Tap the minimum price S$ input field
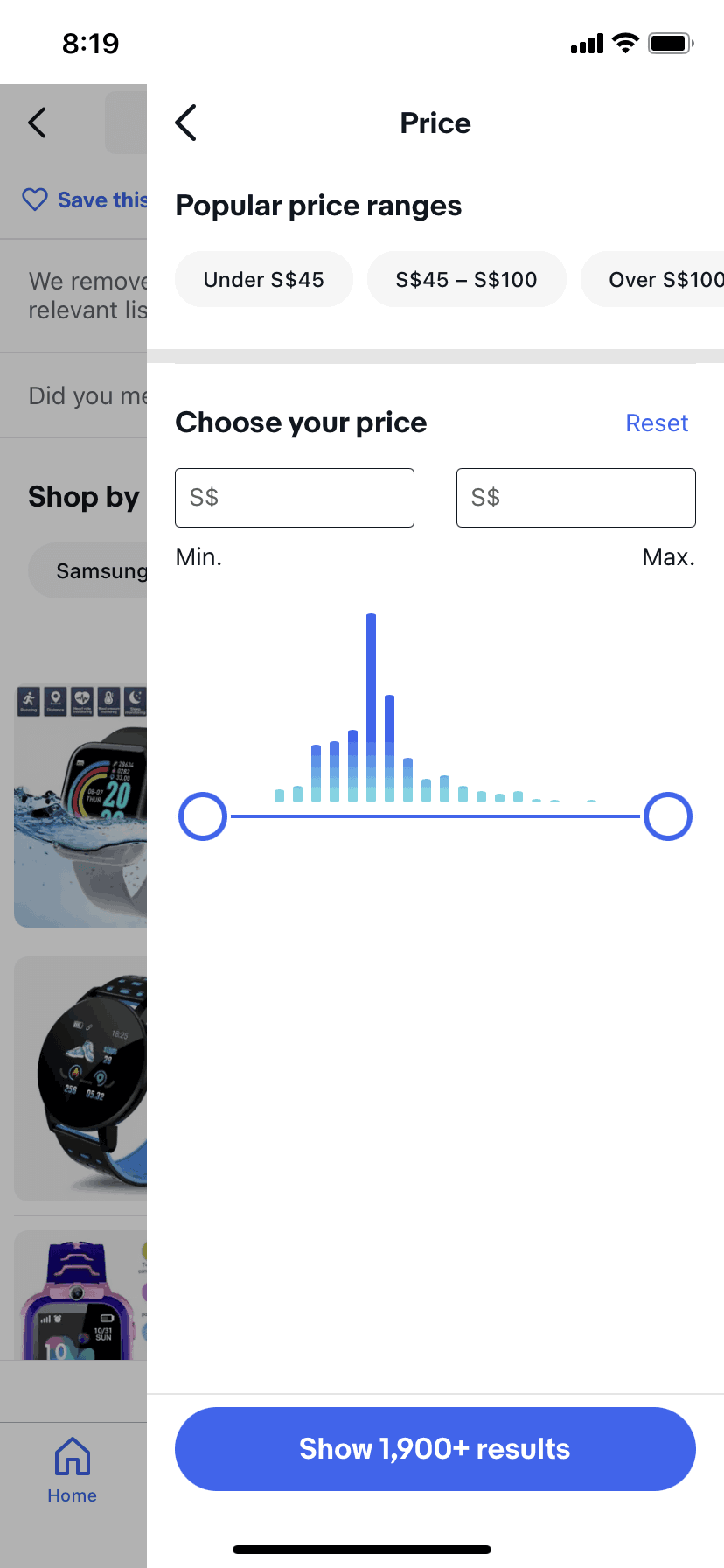This screenshot has height=1568, width=724. 295,497
